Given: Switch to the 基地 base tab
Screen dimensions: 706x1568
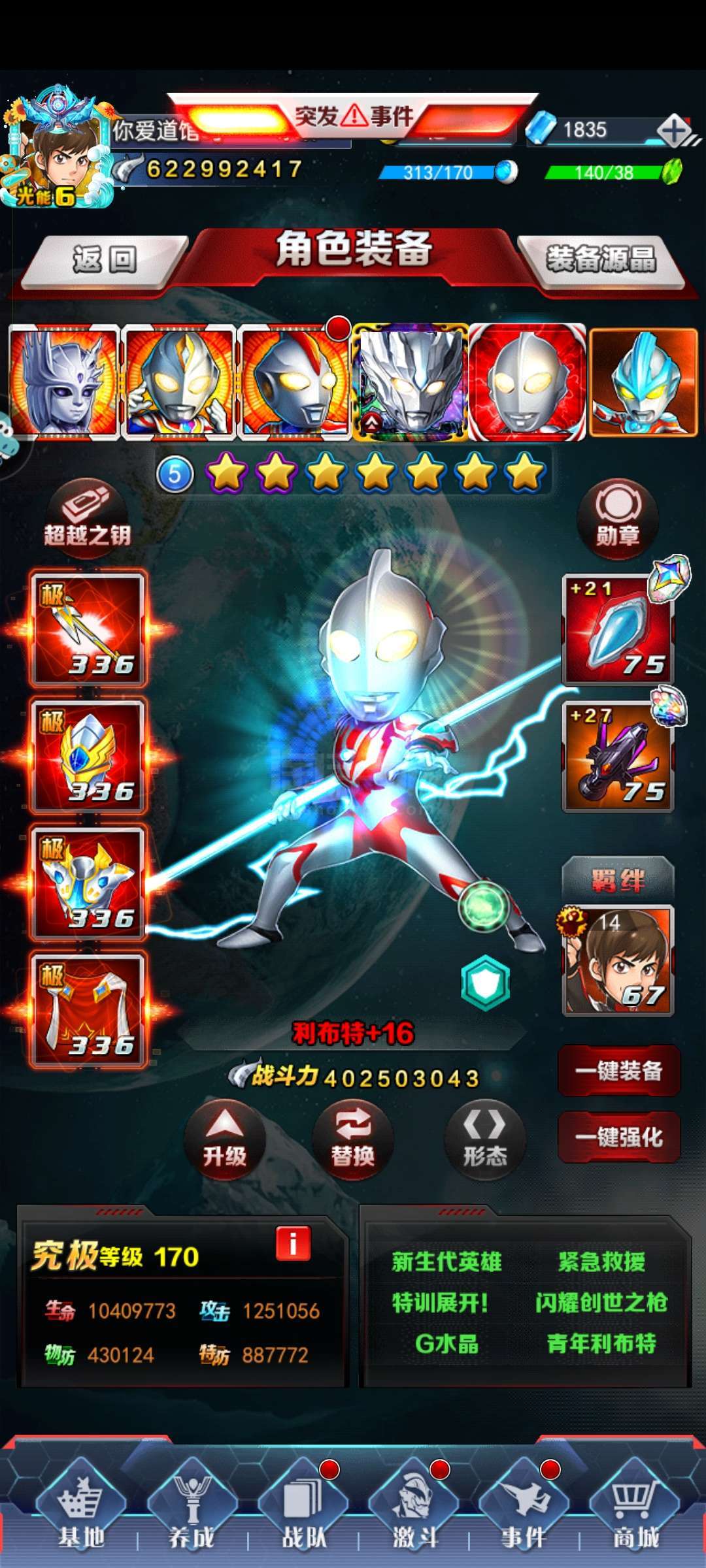Looking at the screenshot, I should pos(81,1506).
